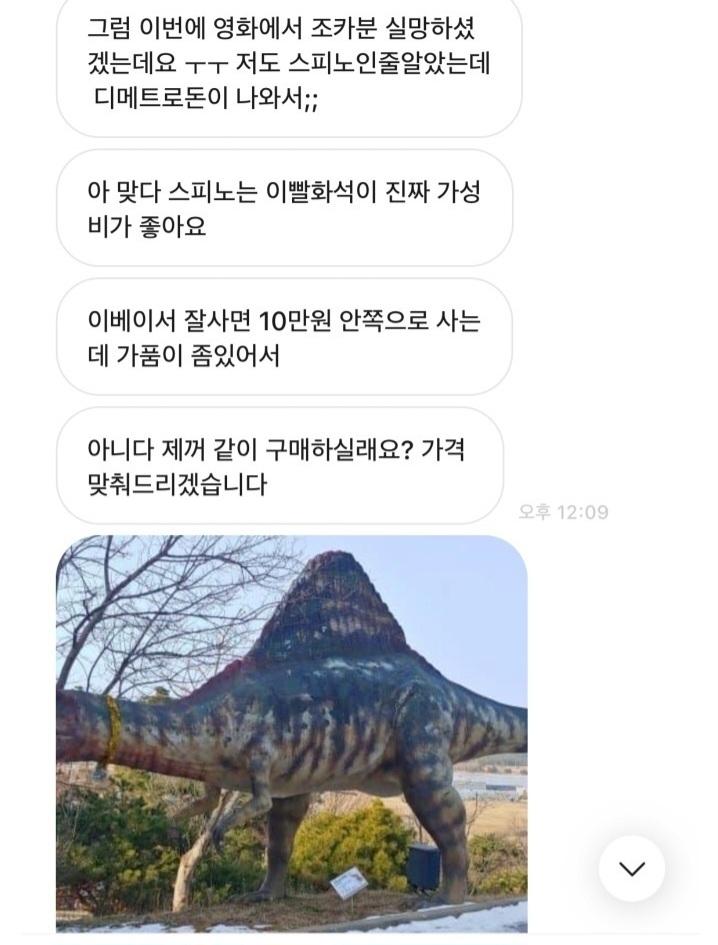Open the dinosaur statue photo
718x945 pixels.
click(x=291, y=733)
